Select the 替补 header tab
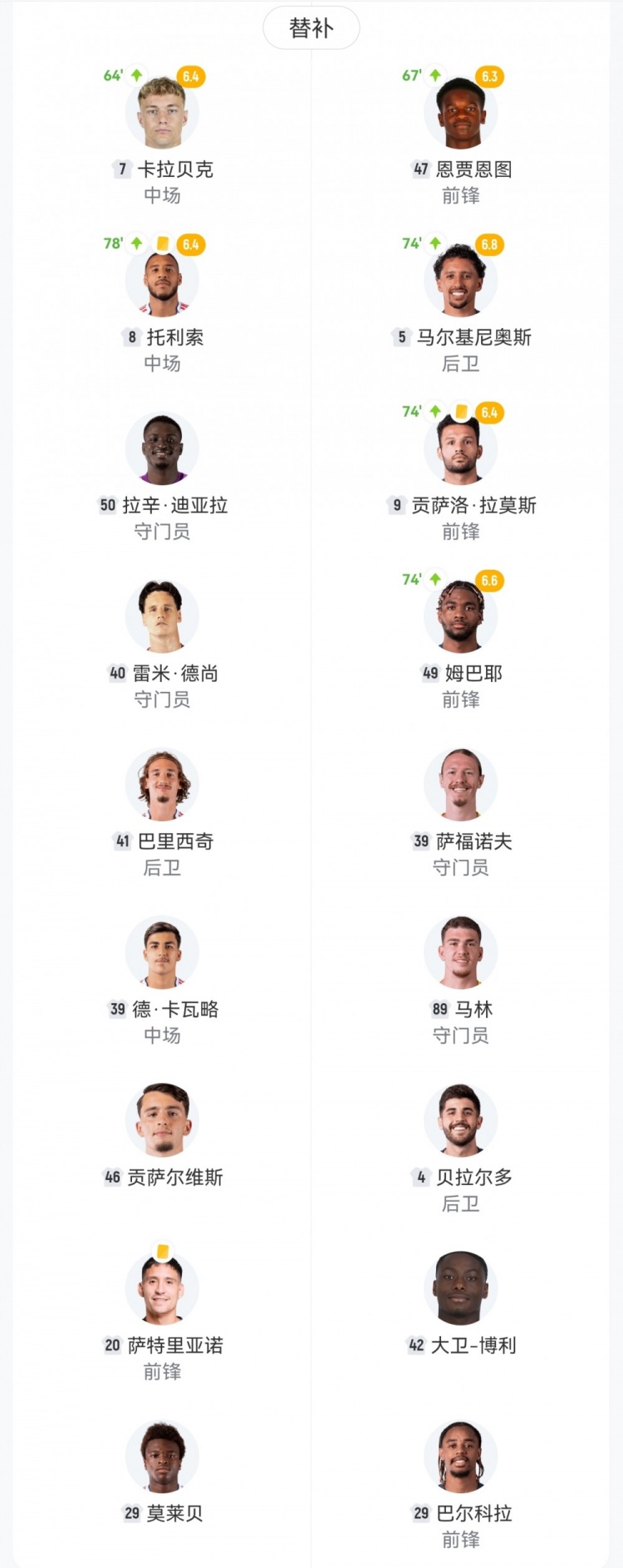The width and height of the screenshot is (623, 1568). coord(311,25)
